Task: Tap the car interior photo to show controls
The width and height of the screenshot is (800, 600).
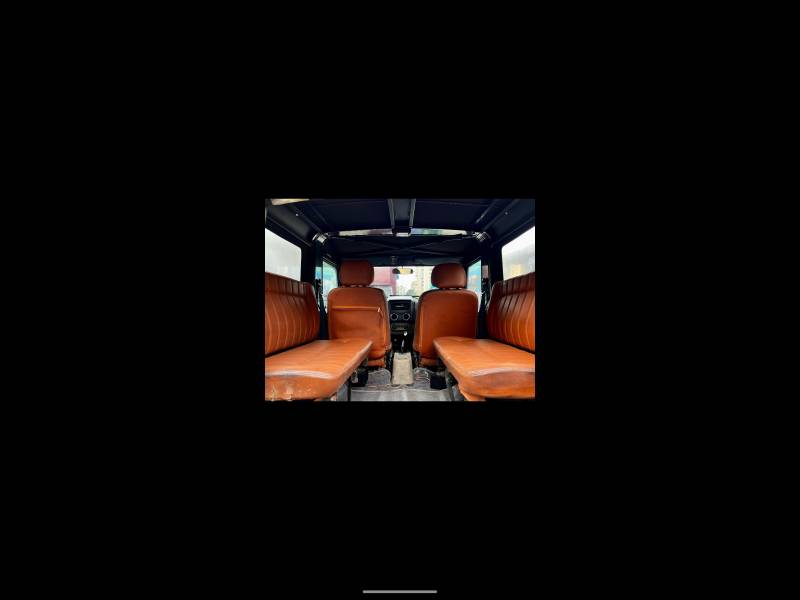Action: point(400,300)
